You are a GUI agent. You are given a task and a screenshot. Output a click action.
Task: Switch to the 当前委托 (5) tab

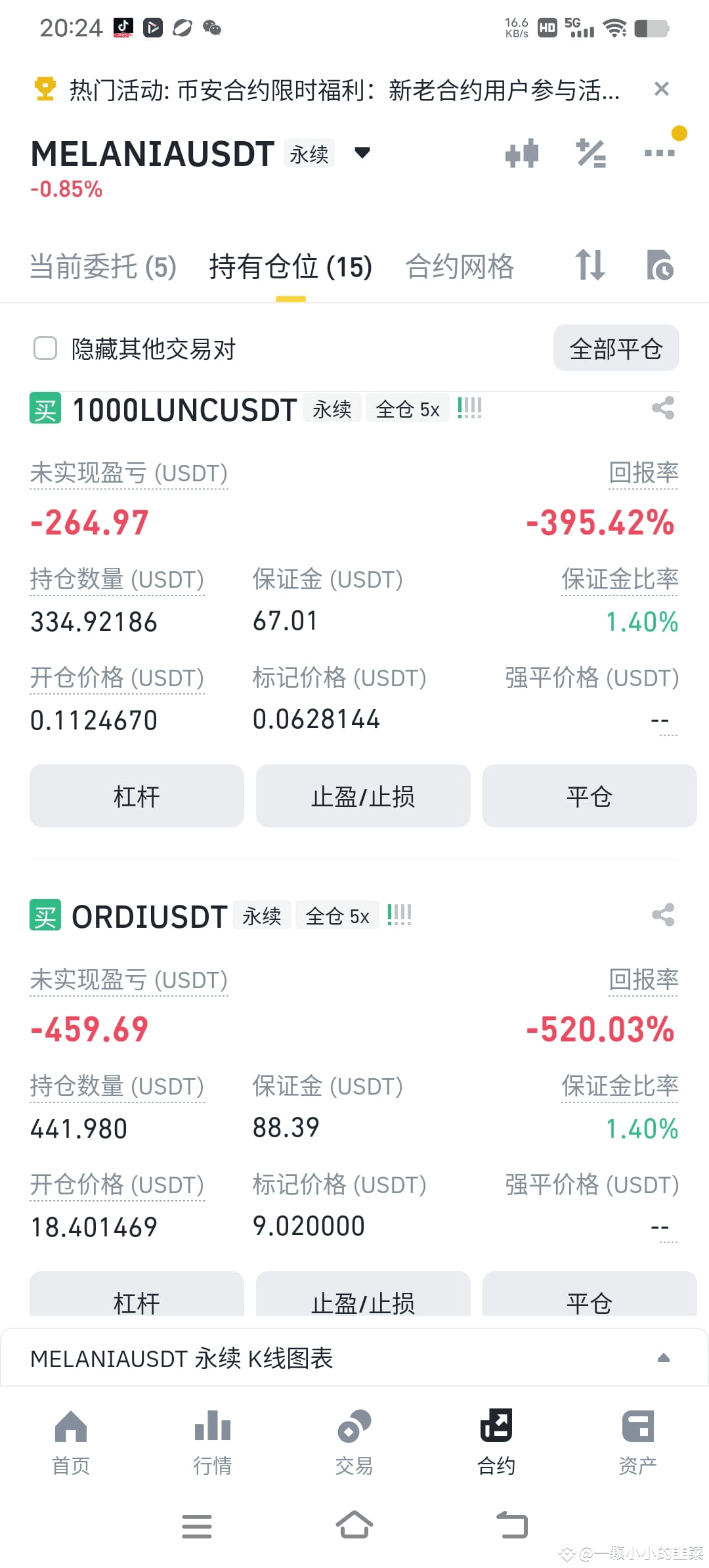pyautogui.click(x=103, y=267)
